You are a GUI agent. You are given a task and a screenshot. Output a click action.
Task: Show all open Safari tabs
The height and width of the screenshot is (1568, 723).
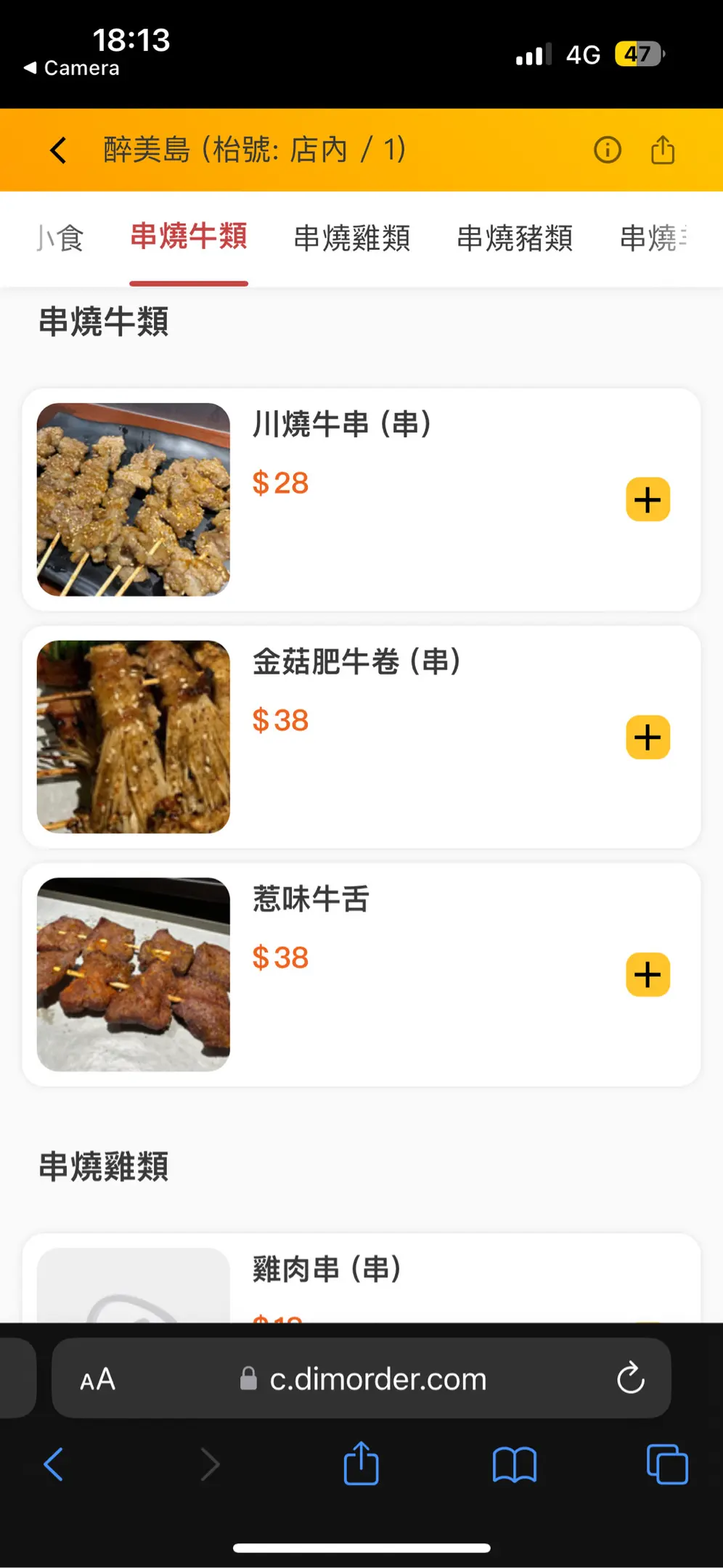[666, 1464]
